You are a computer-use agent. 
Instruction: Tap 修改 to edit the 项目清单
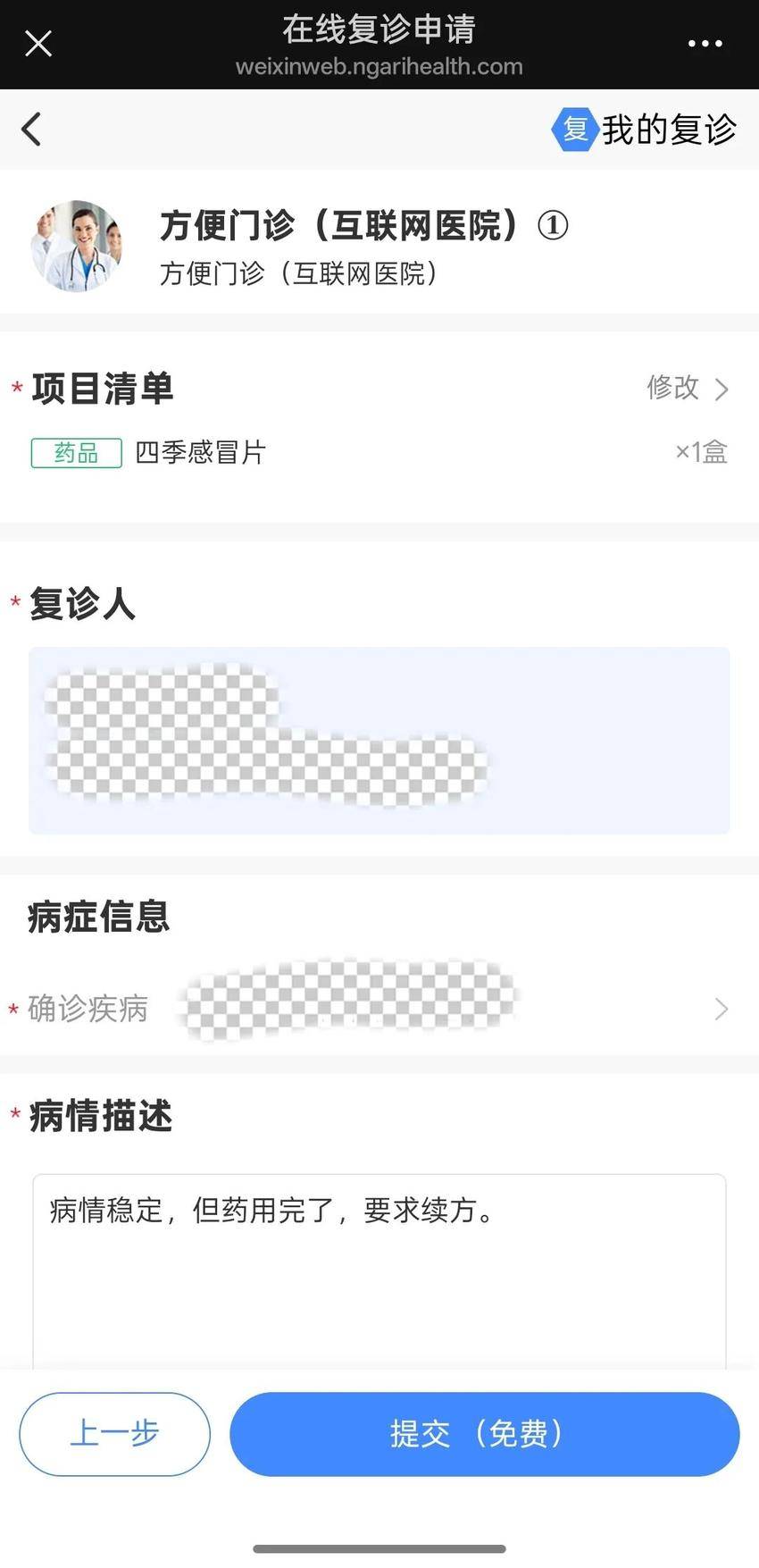click(x=687, y=388)
